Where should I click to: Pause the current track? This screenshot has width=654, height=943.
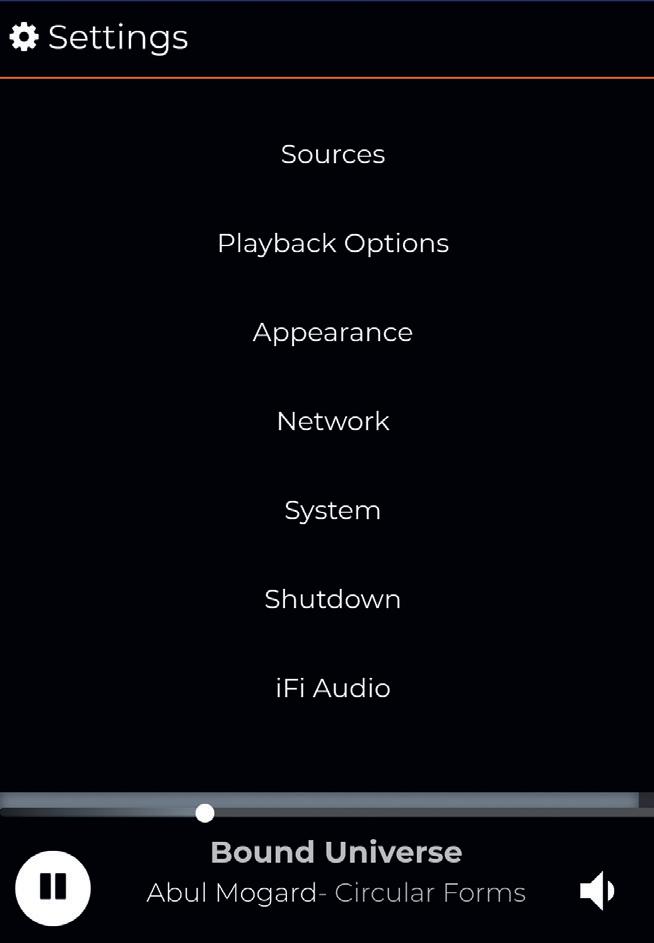(53, 888)
